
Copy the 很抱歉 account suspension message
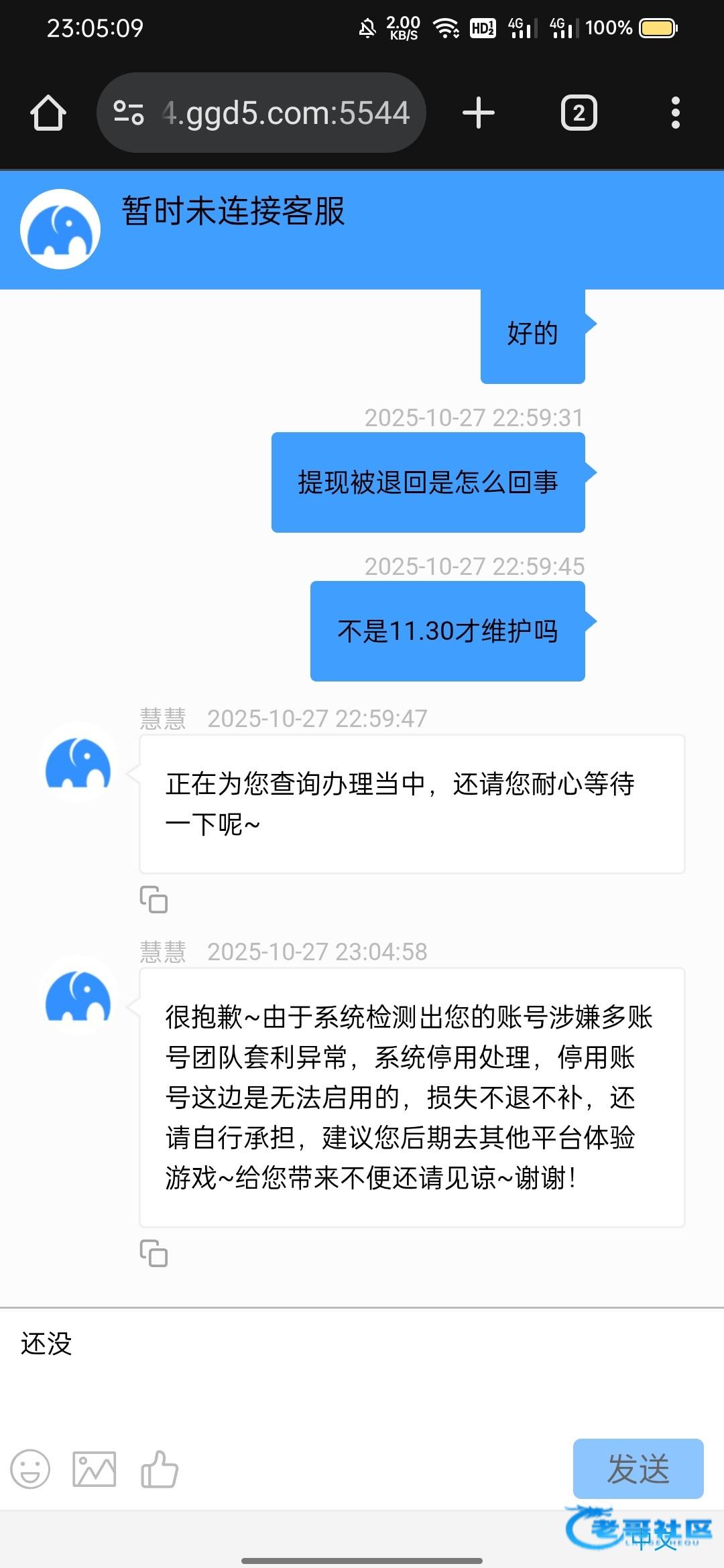point(154,1253)
